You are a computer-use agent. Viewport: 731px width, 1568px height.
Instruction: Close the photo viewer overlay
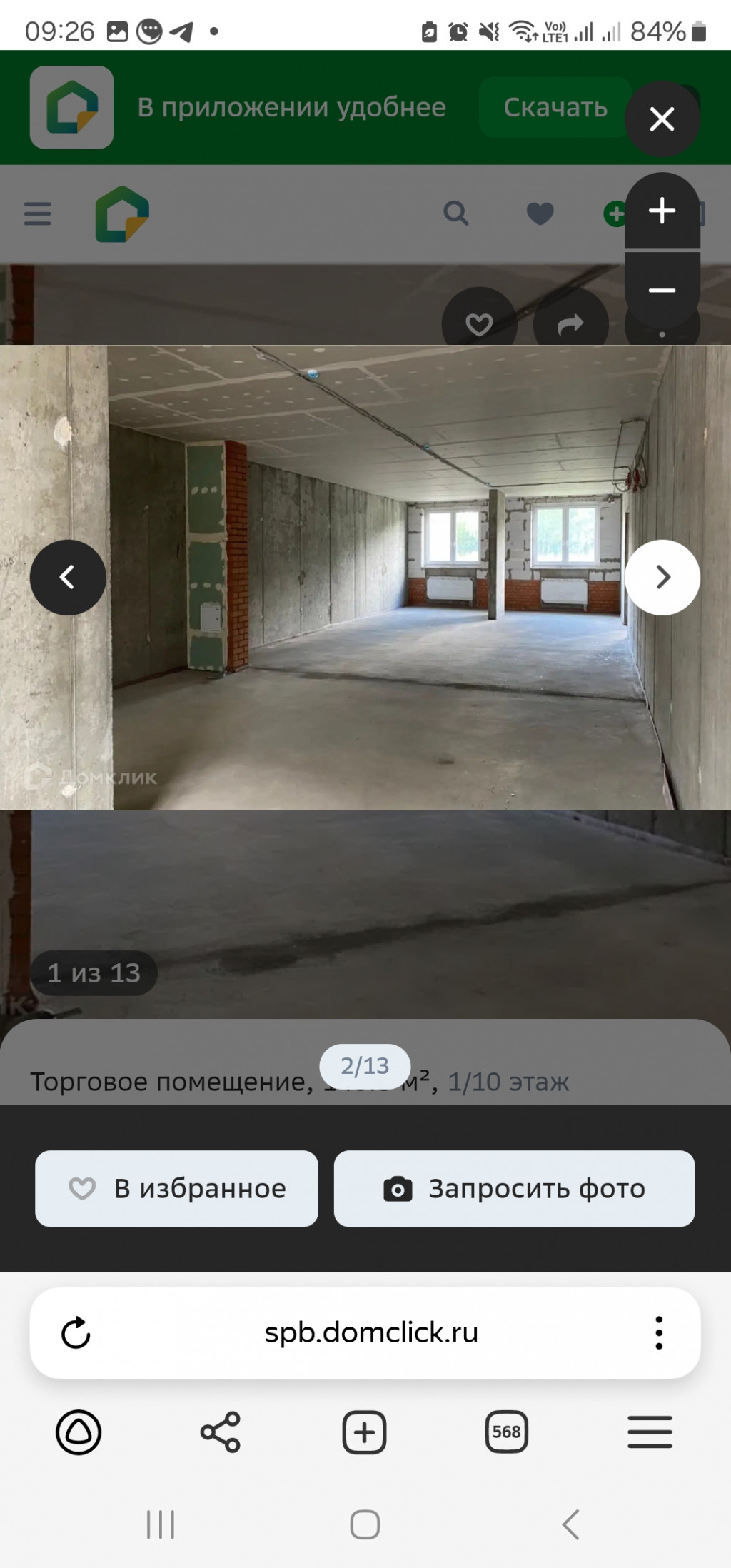[x=662, y=119]
